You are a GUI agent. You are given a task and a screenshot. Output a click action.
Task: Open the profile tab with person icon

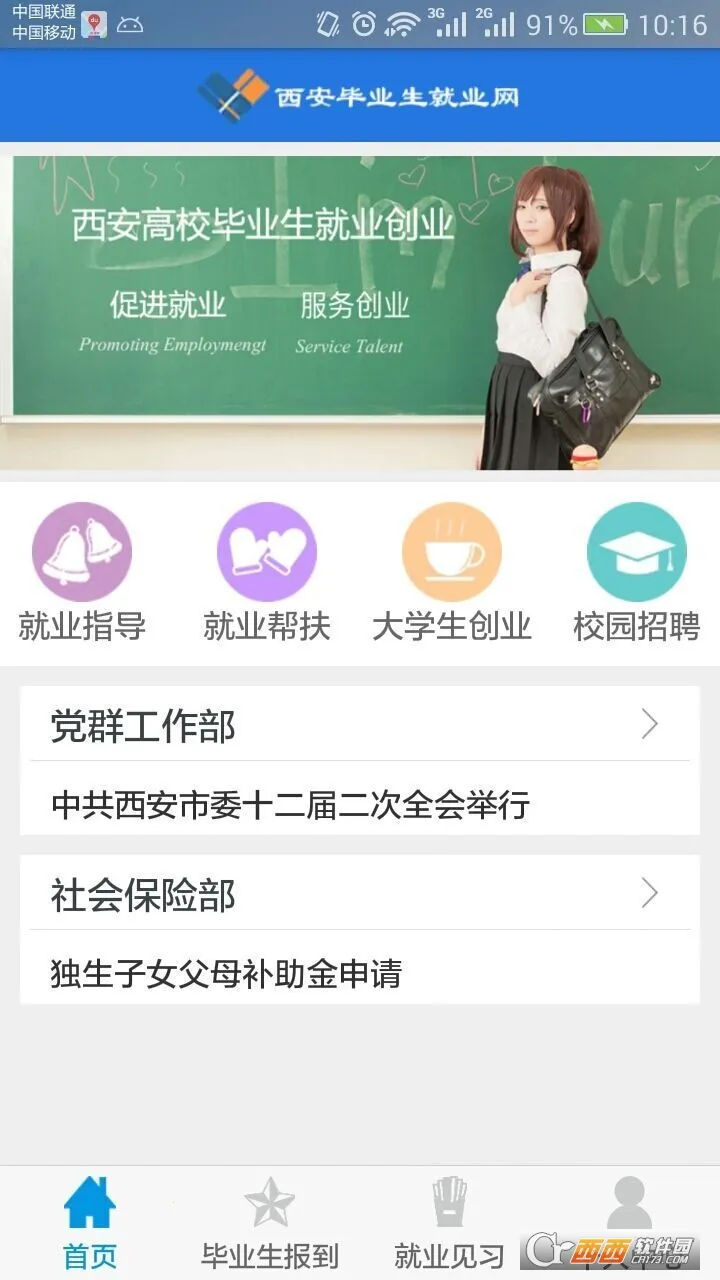pos(629,1206)
